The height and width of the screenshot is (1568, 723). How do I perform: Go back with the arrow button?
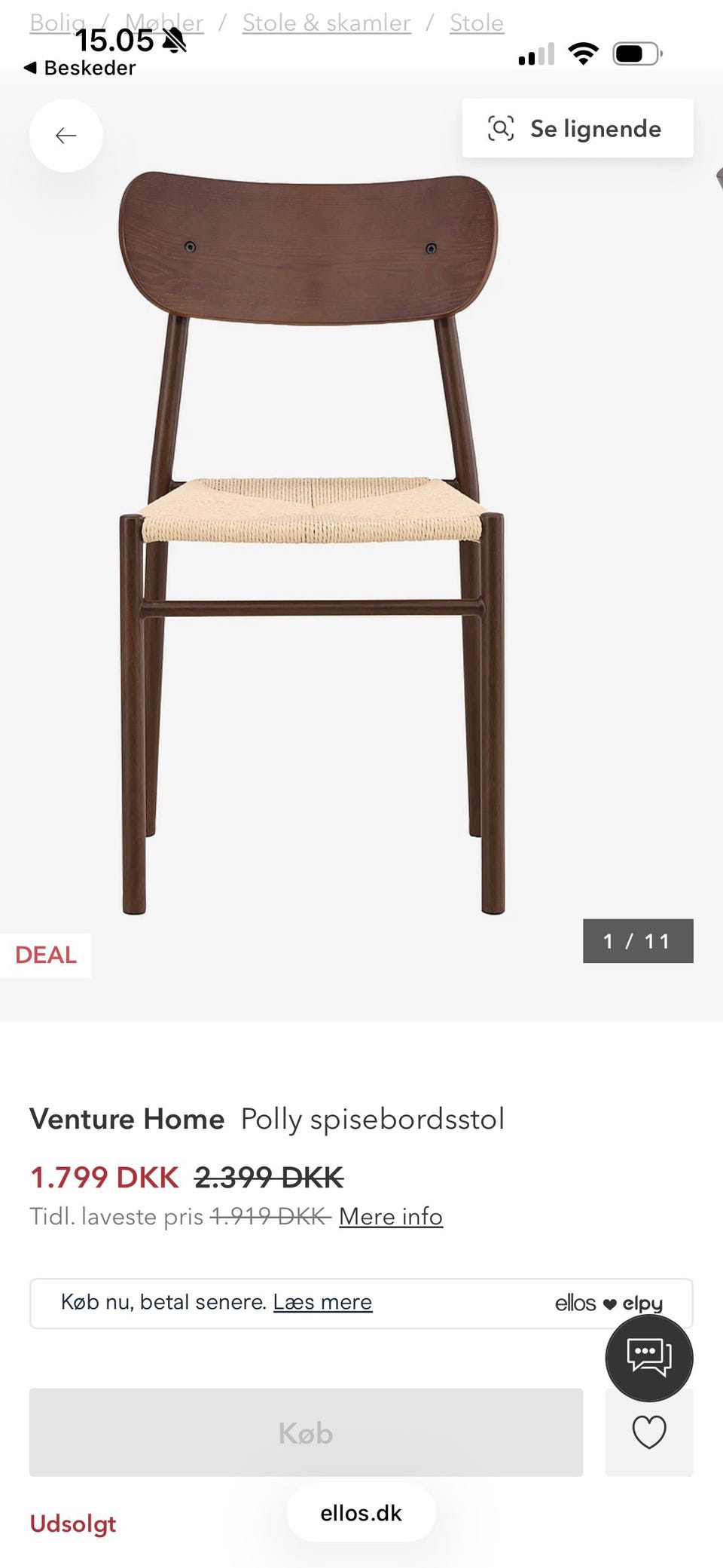[x=66, y=136]
